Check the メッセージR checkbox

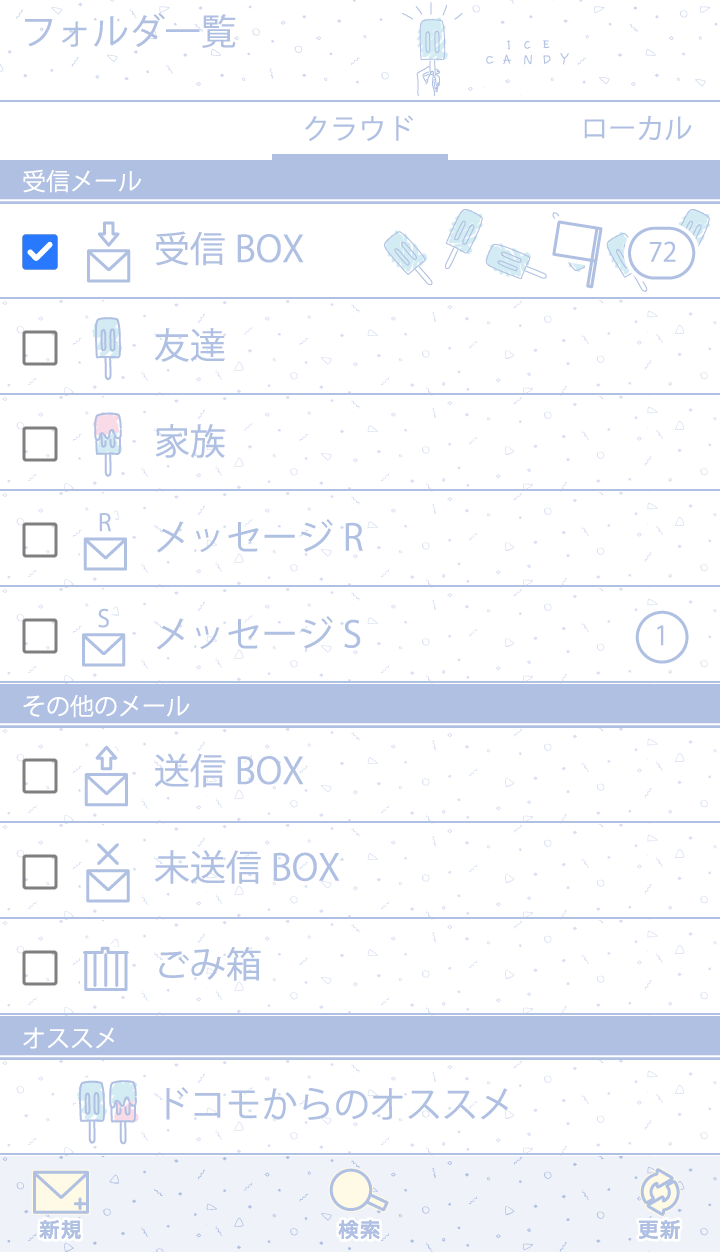pyautogui.click(x=40, y=539)
